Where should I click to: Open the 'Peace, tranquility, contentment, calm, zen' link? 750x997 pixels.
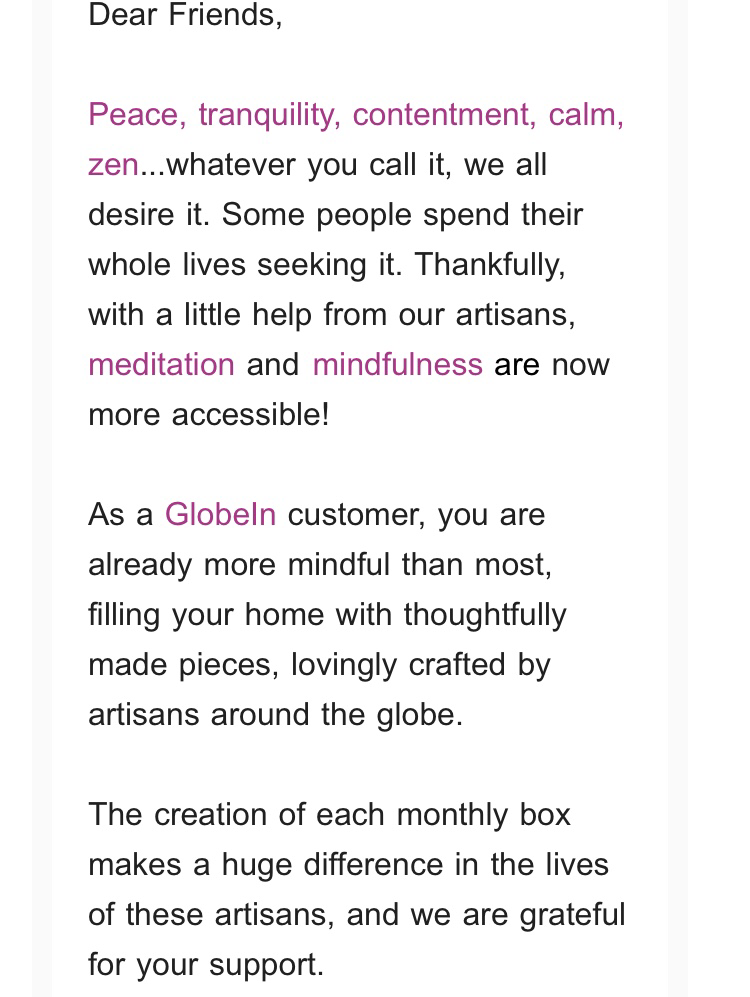[x=355, y=115]
